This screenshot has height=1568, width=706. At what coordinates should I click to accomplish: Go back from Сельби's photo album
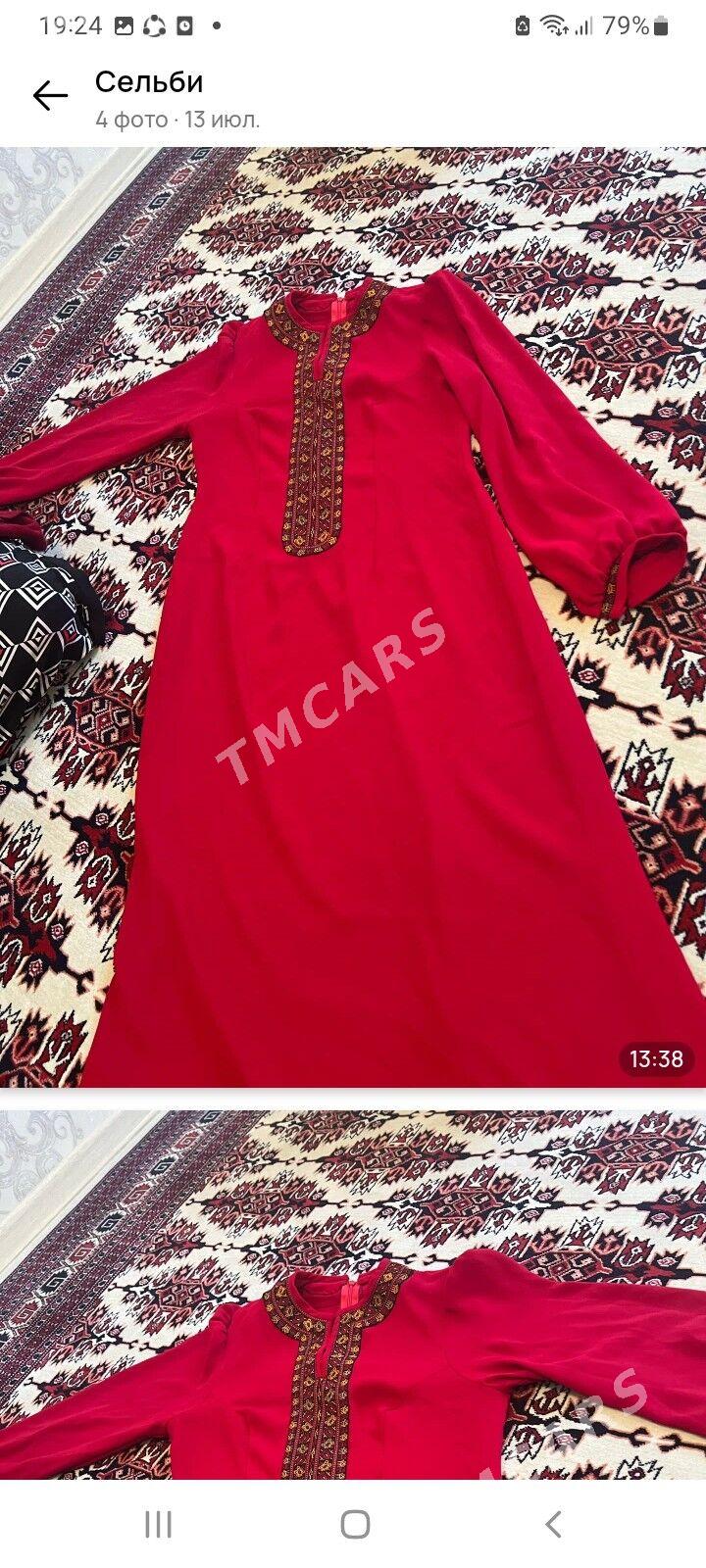49,96
